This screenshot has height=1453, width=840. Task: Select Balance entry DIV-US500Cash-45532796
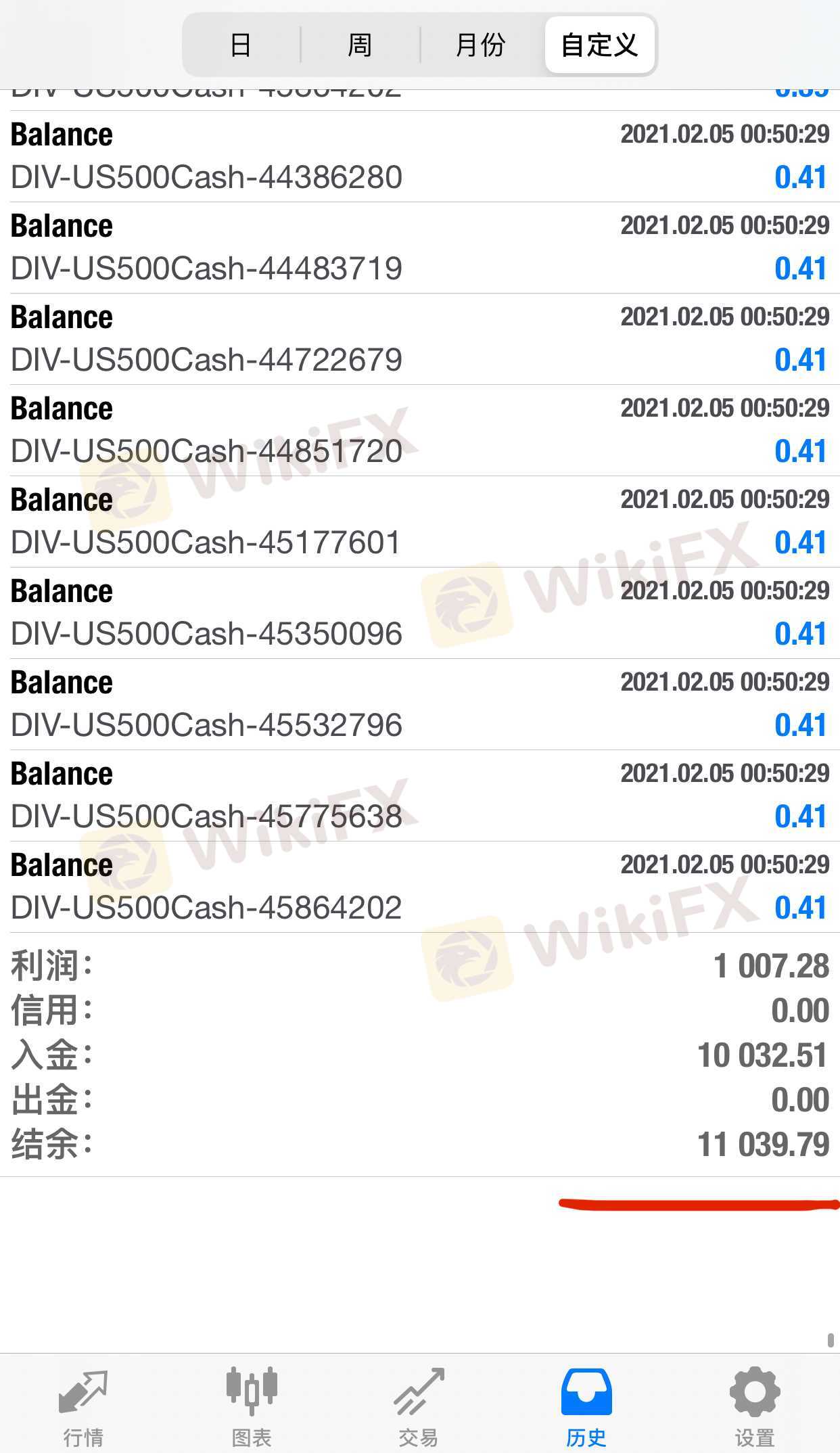tap(419, 704)
